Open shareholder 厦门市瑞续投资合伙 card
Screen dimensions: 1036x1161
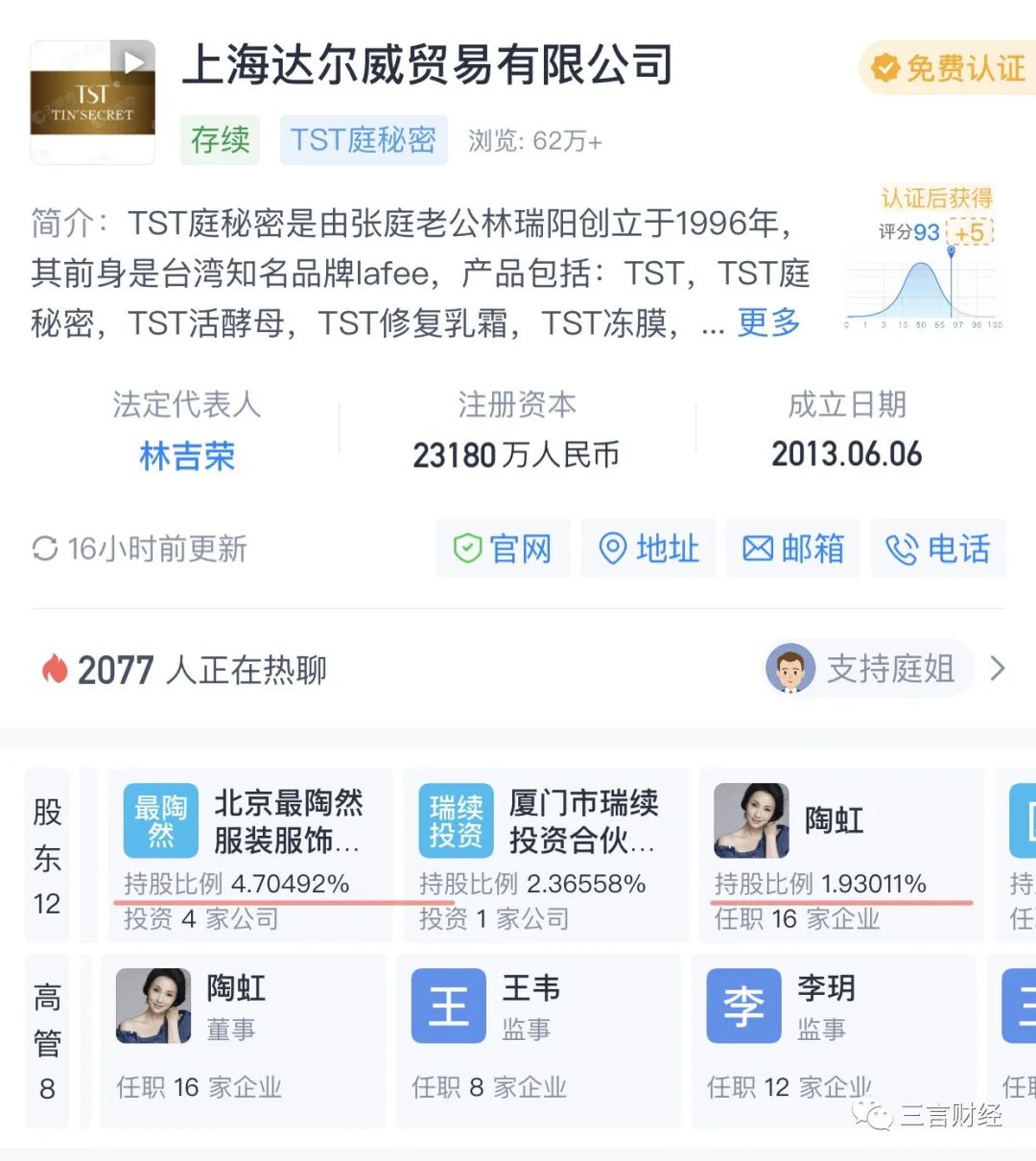(x=545, y=854)
